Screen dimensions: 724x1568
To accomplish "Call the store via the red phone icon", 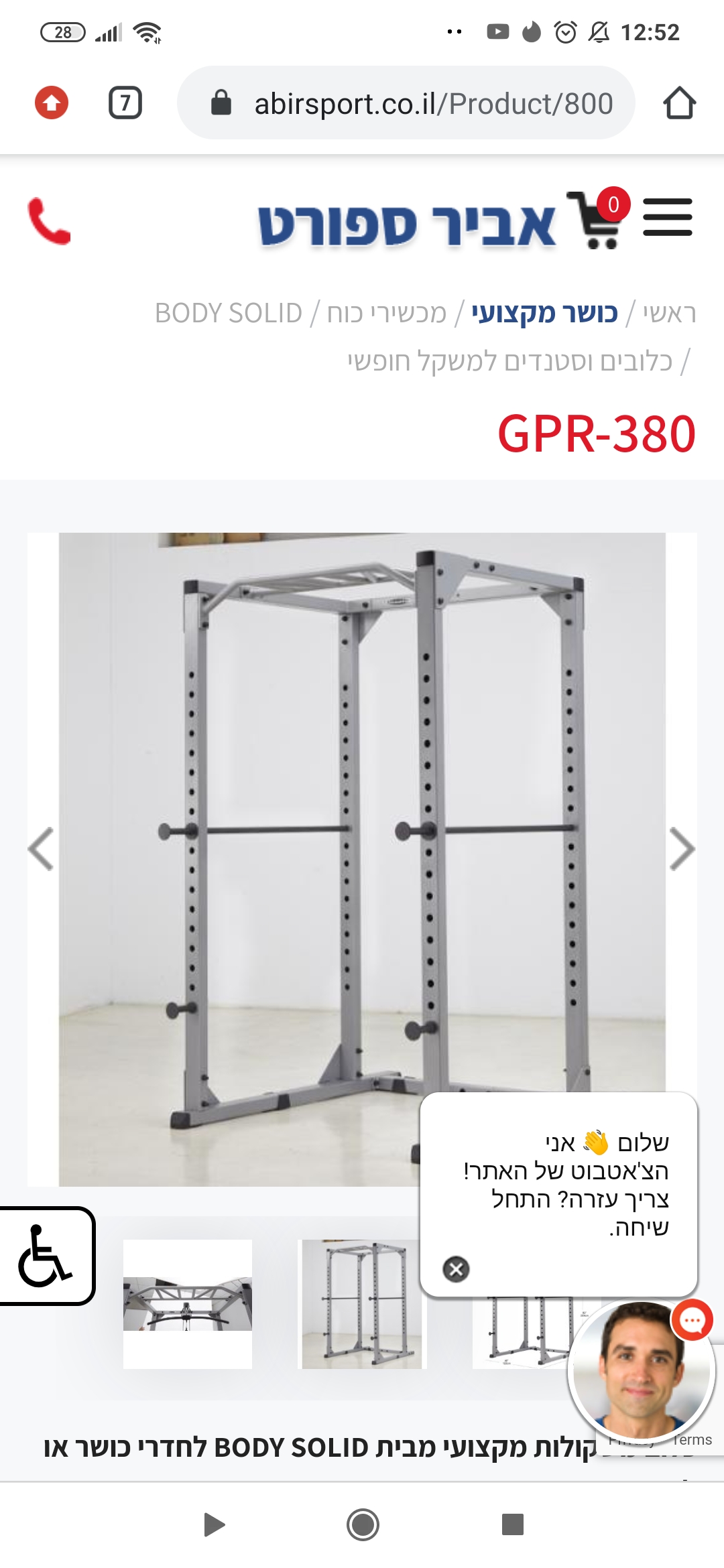I will tap(49, 220).
